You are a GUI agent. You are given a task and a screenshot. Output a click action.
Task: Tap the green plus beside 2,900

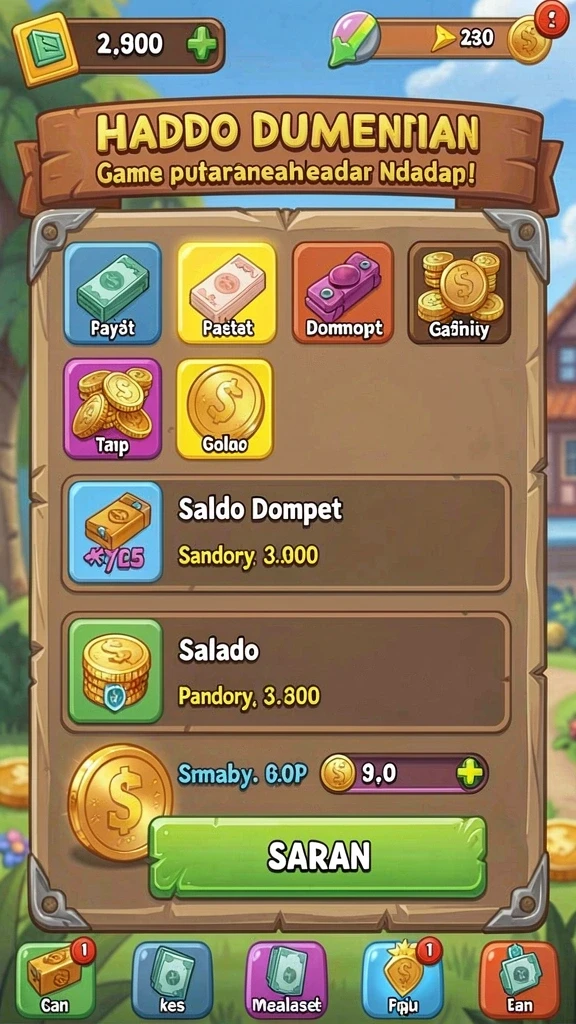point(202,44)
